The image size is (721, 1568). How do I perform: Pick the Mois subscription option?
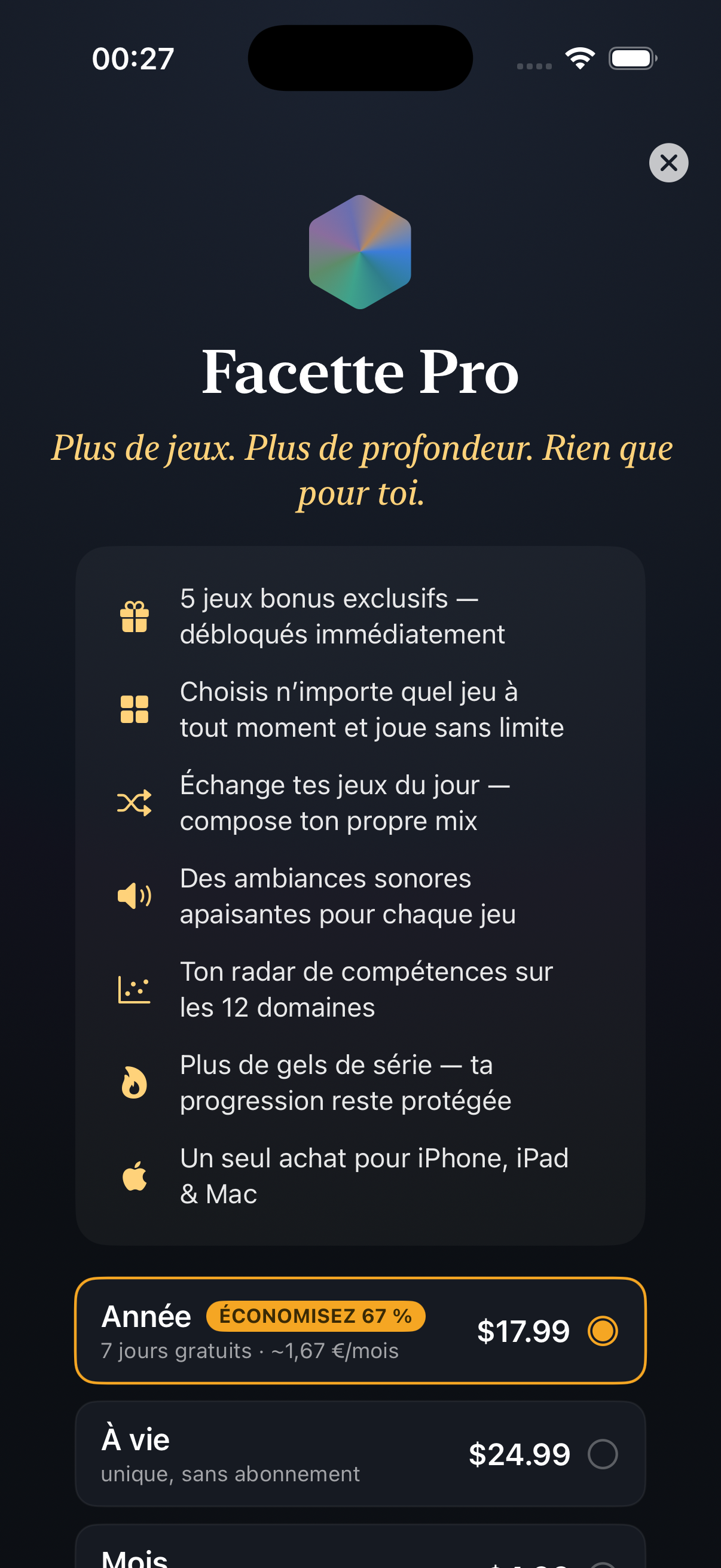pyautogui.click(x=360, y=1546)
